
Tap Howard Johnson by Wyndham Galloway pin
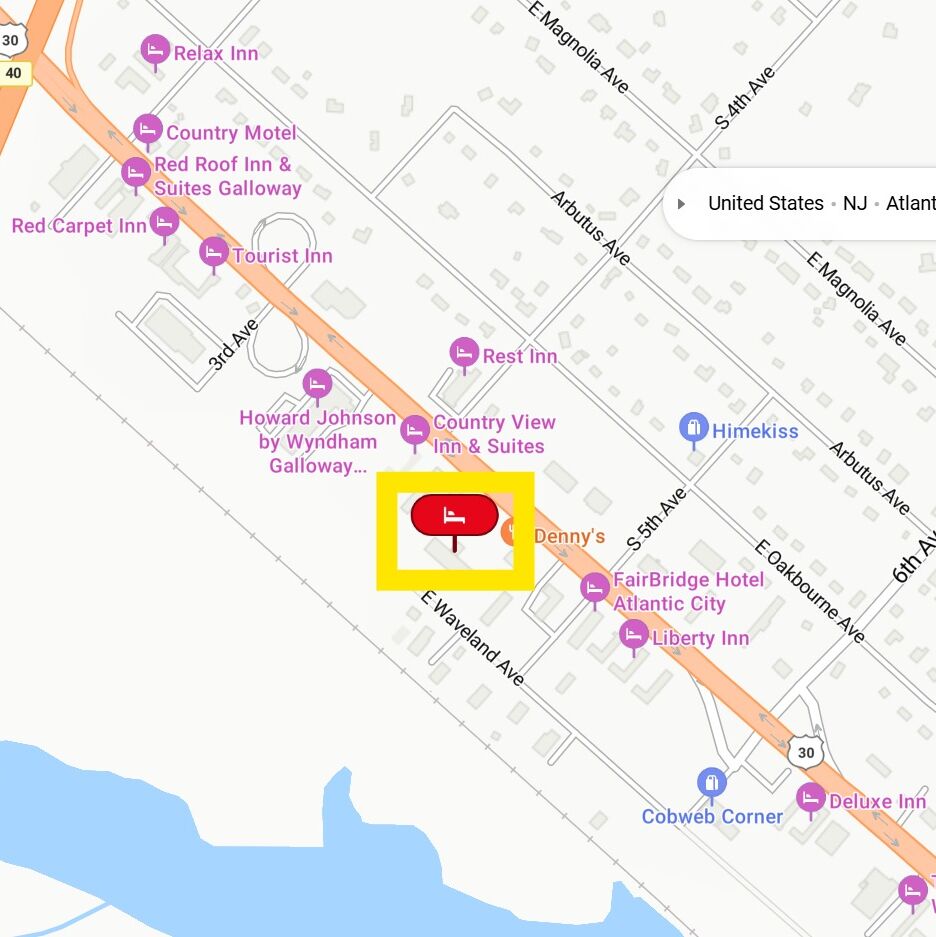pos(317,384)
